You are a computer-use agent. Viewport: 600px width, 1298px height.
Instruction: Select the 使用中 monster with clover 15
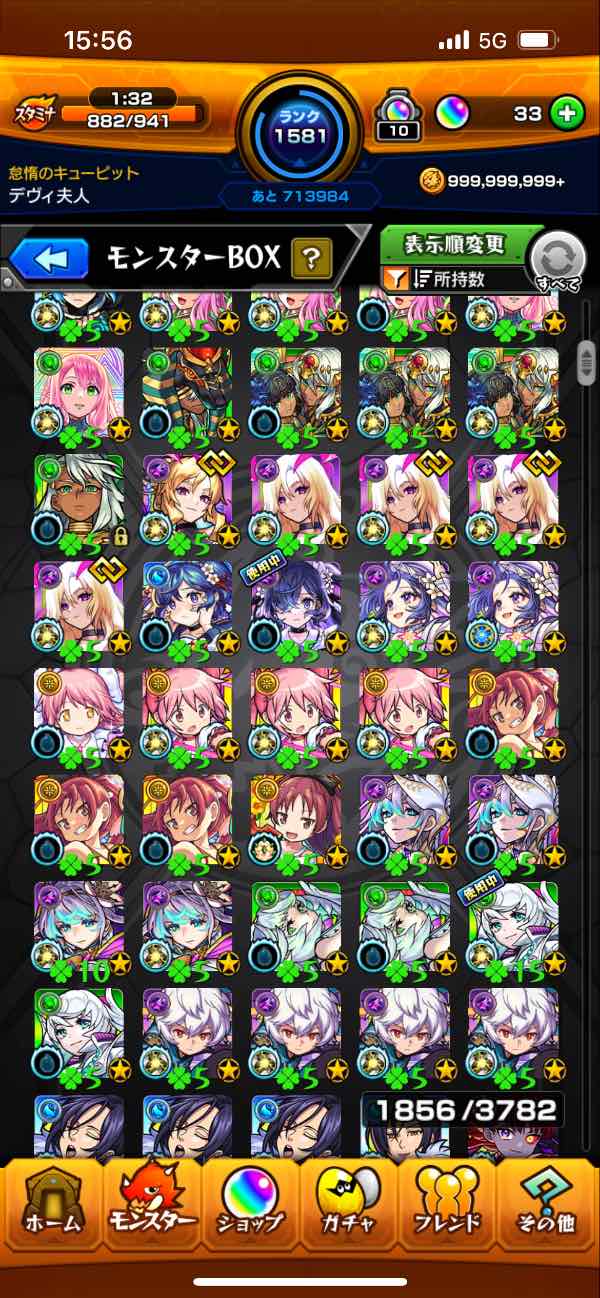pyautogui.click(x=511, y=925)
